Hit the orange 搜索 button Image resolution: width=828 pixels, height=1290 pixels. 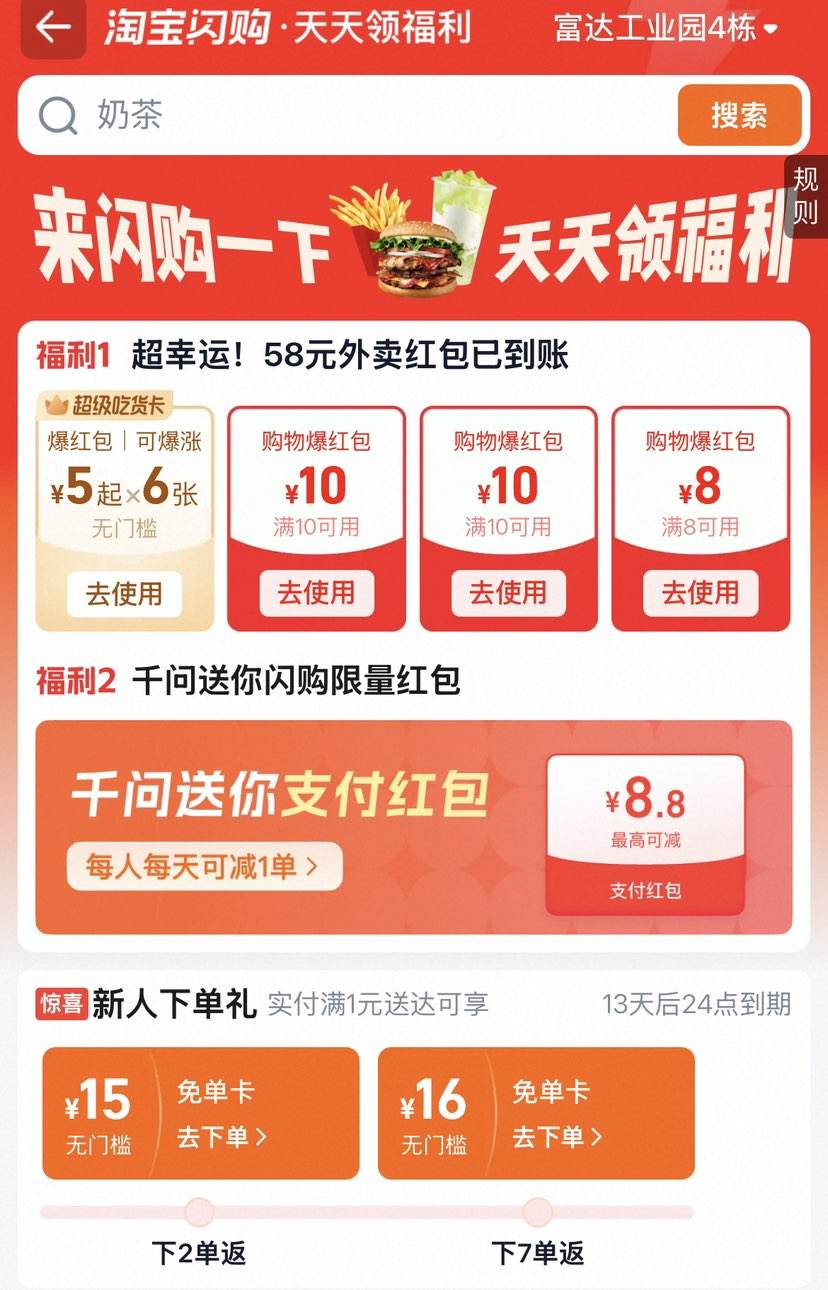pyautogui.click(x=739, y=115)
